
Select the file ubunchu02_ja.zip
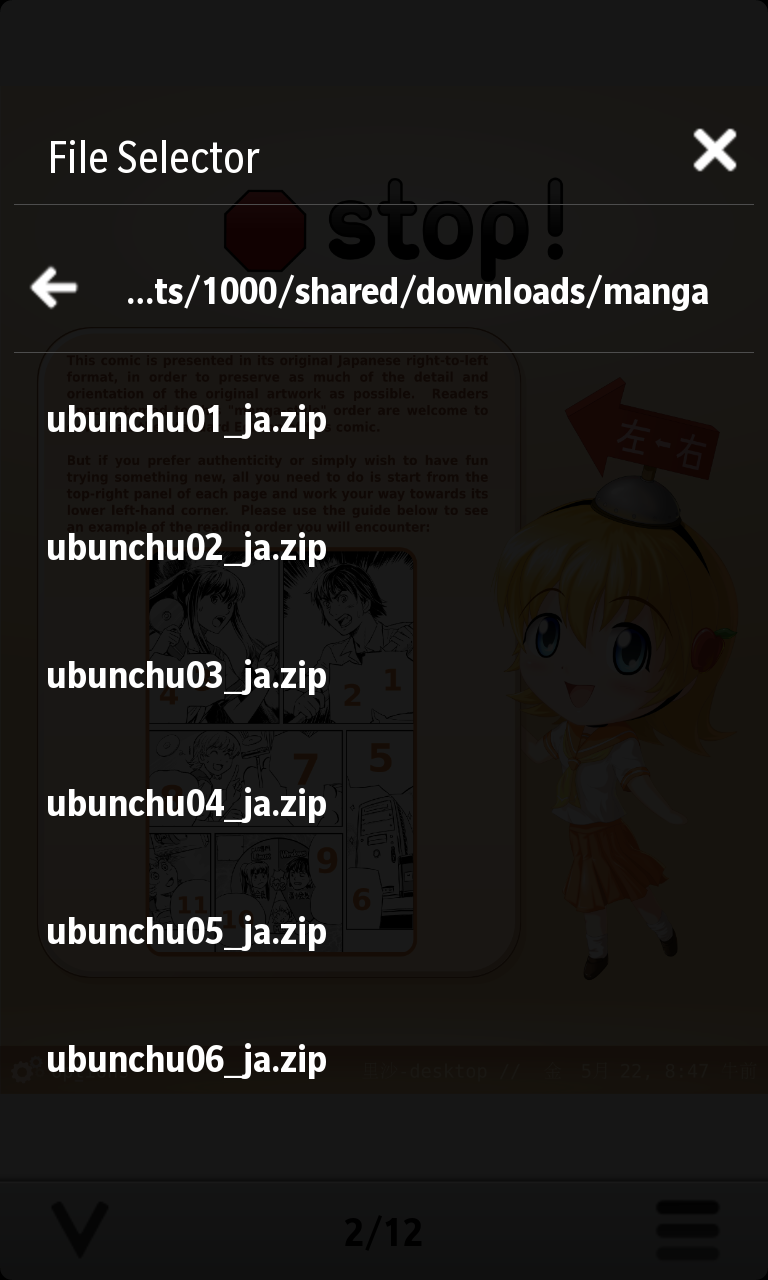tap(187, 548)
